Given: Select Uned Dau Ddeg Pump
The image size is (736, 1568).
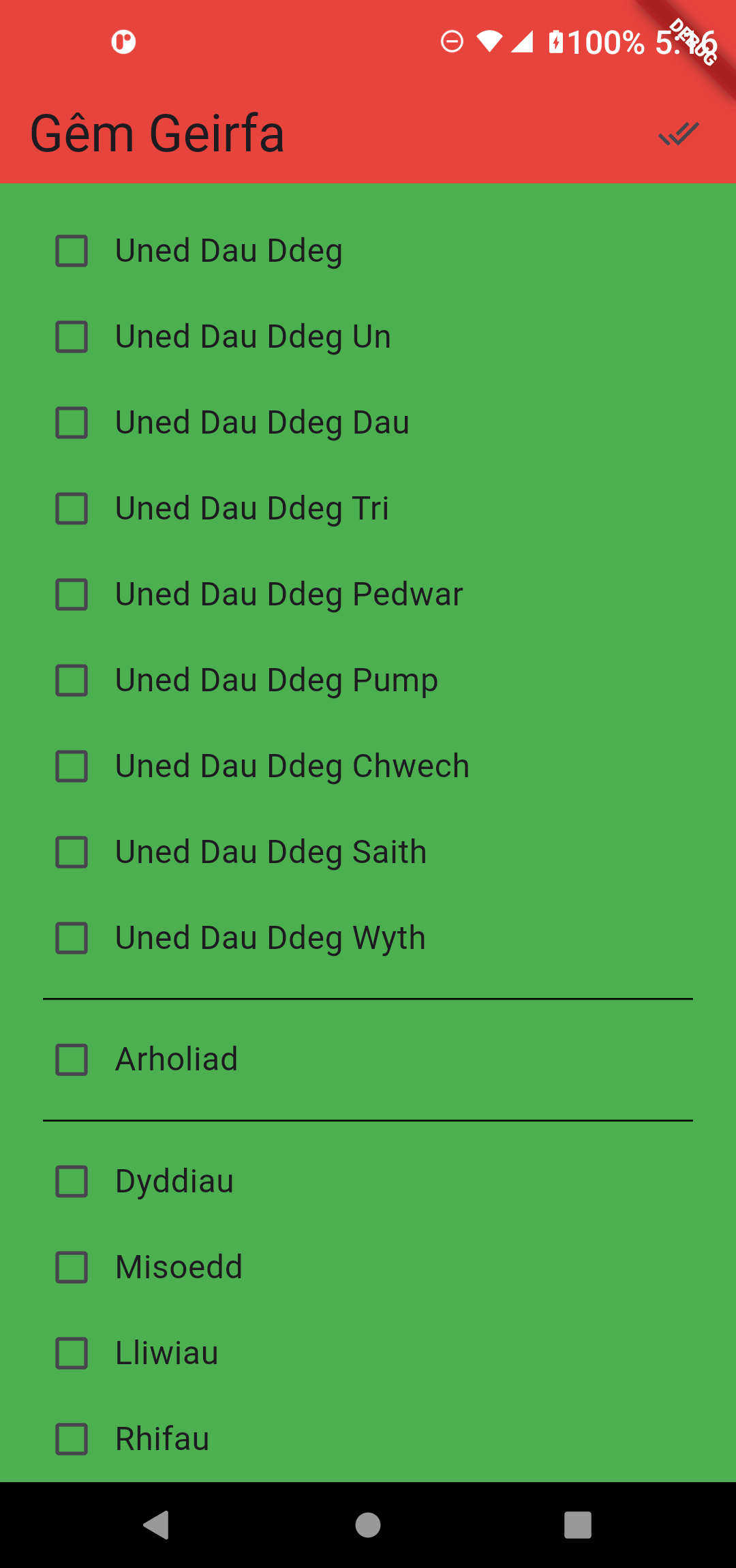Looking at the screenshot, I should pyautogui.click(x=72, y=680).
